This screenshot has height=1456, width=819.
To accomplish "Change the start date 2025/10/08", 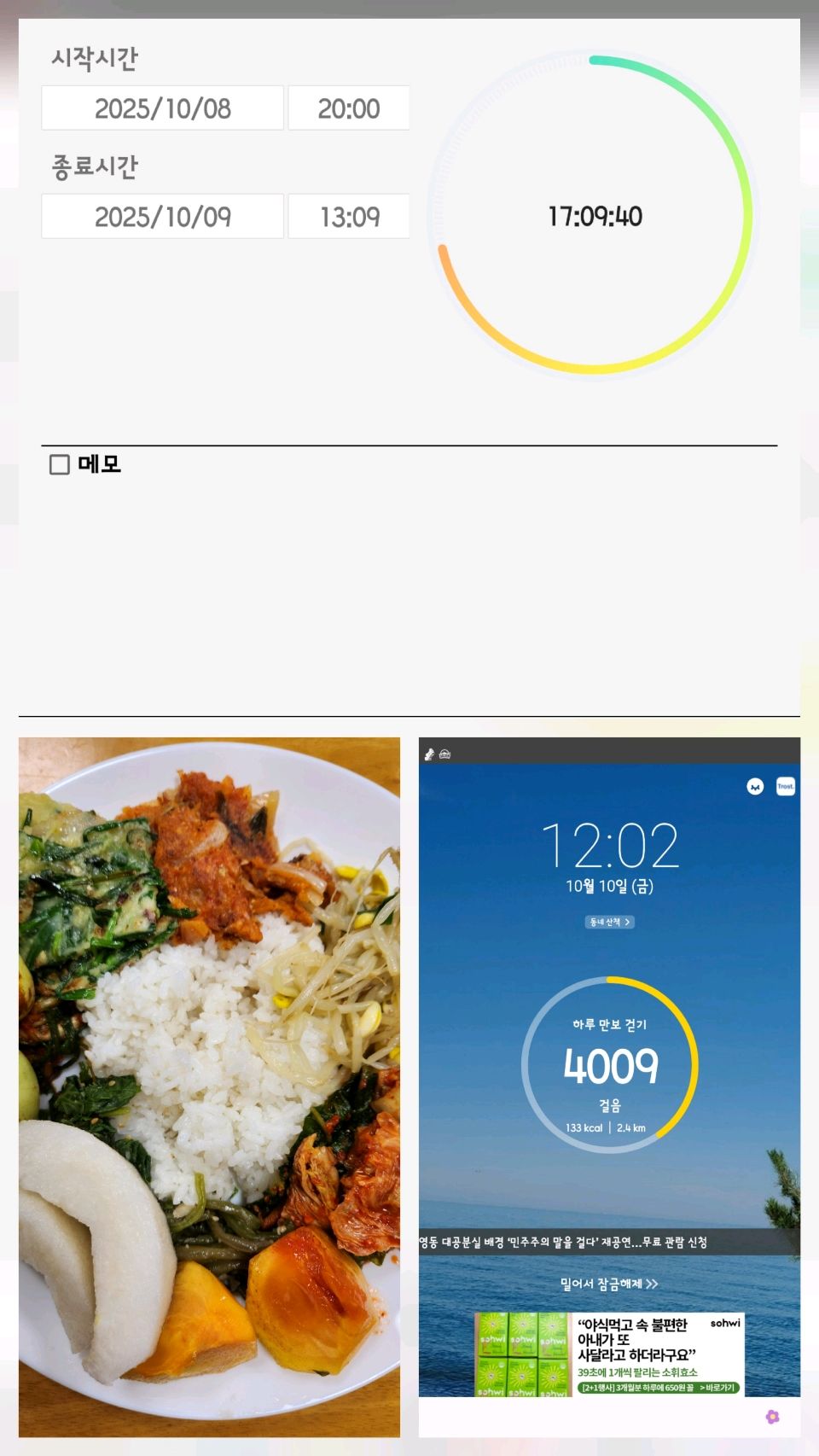I will coord(162,108).
